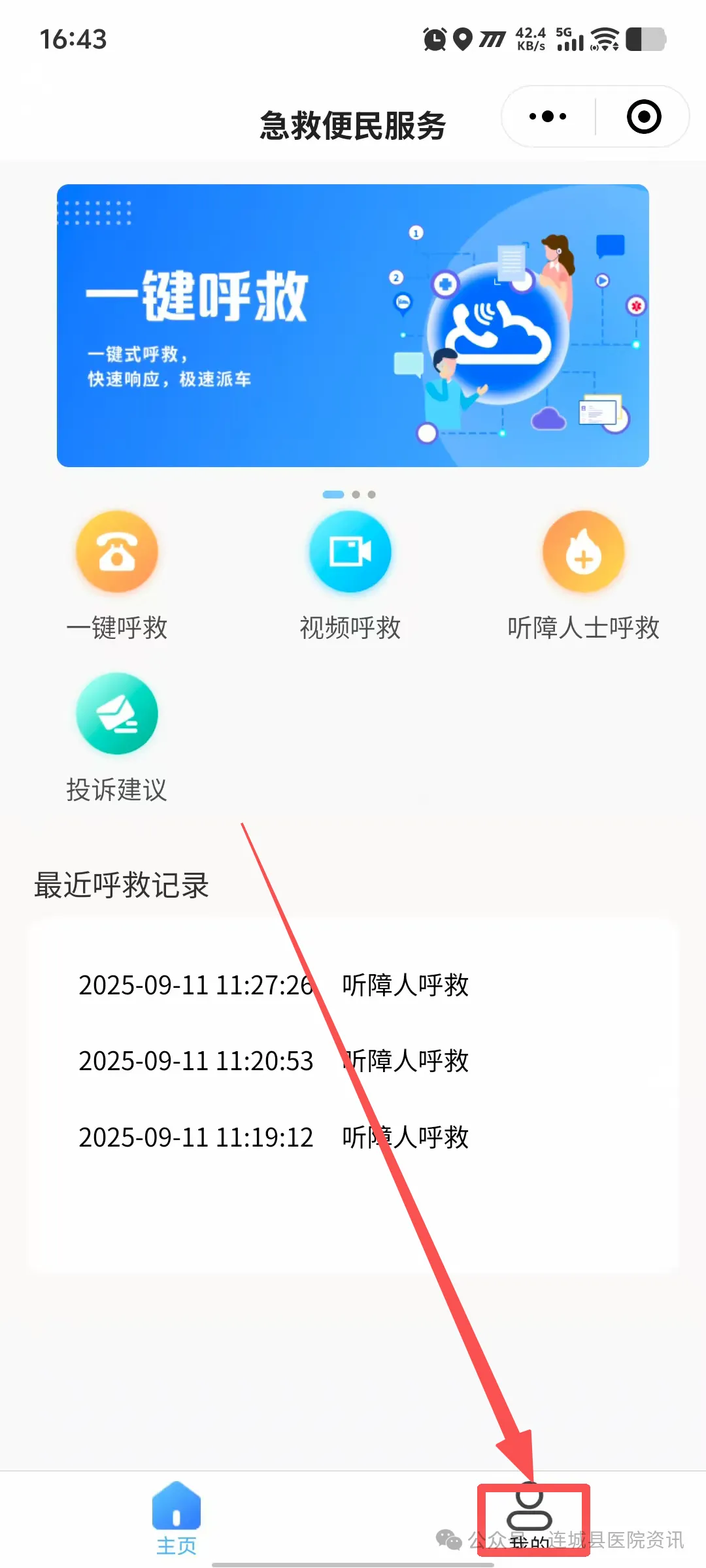
Task: Open 视频呼救 video call icon
Action: pos(350,552)
